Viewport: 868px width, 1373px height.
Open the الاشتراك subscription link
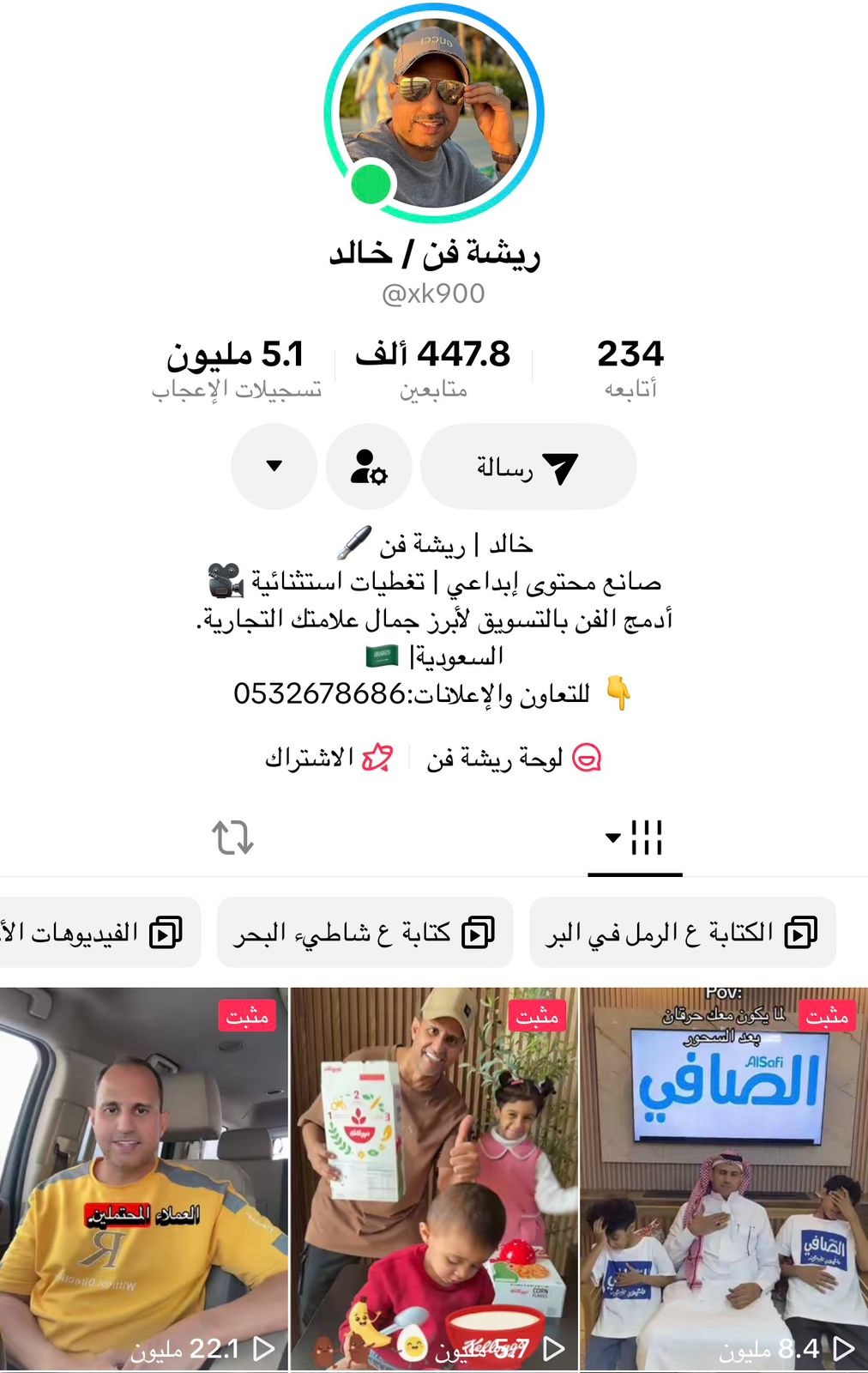[x=329, y=759]
